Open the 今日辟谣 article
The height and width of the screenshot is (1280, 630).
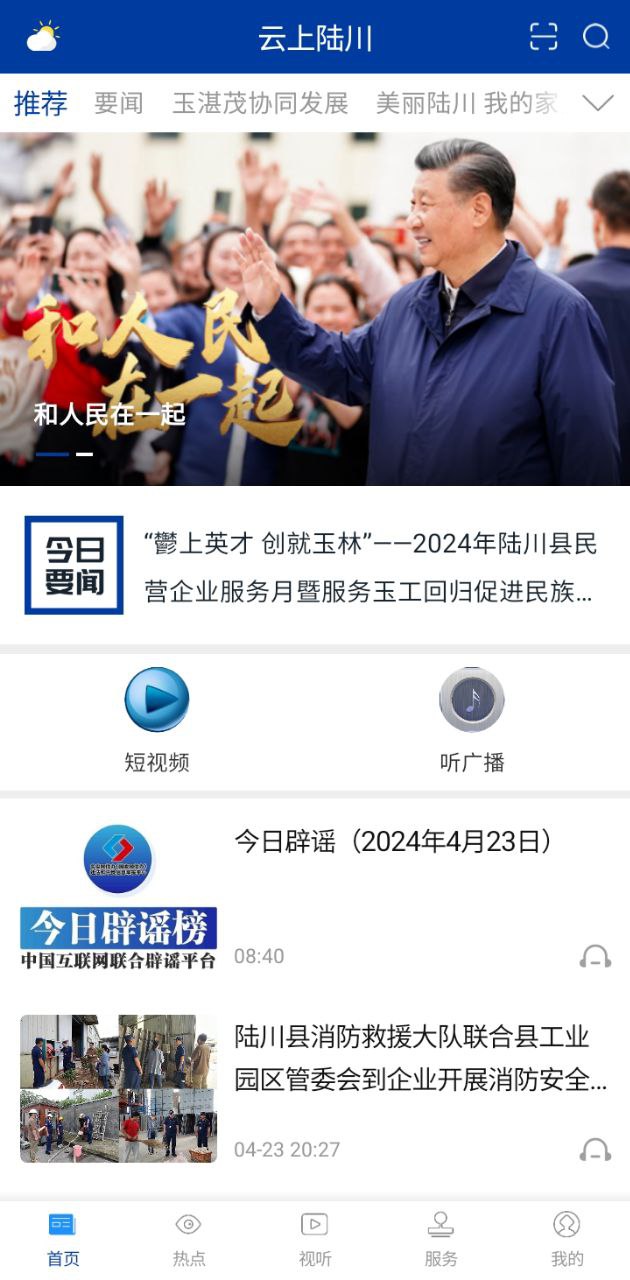pyautogui.click(x=393, y=842)
